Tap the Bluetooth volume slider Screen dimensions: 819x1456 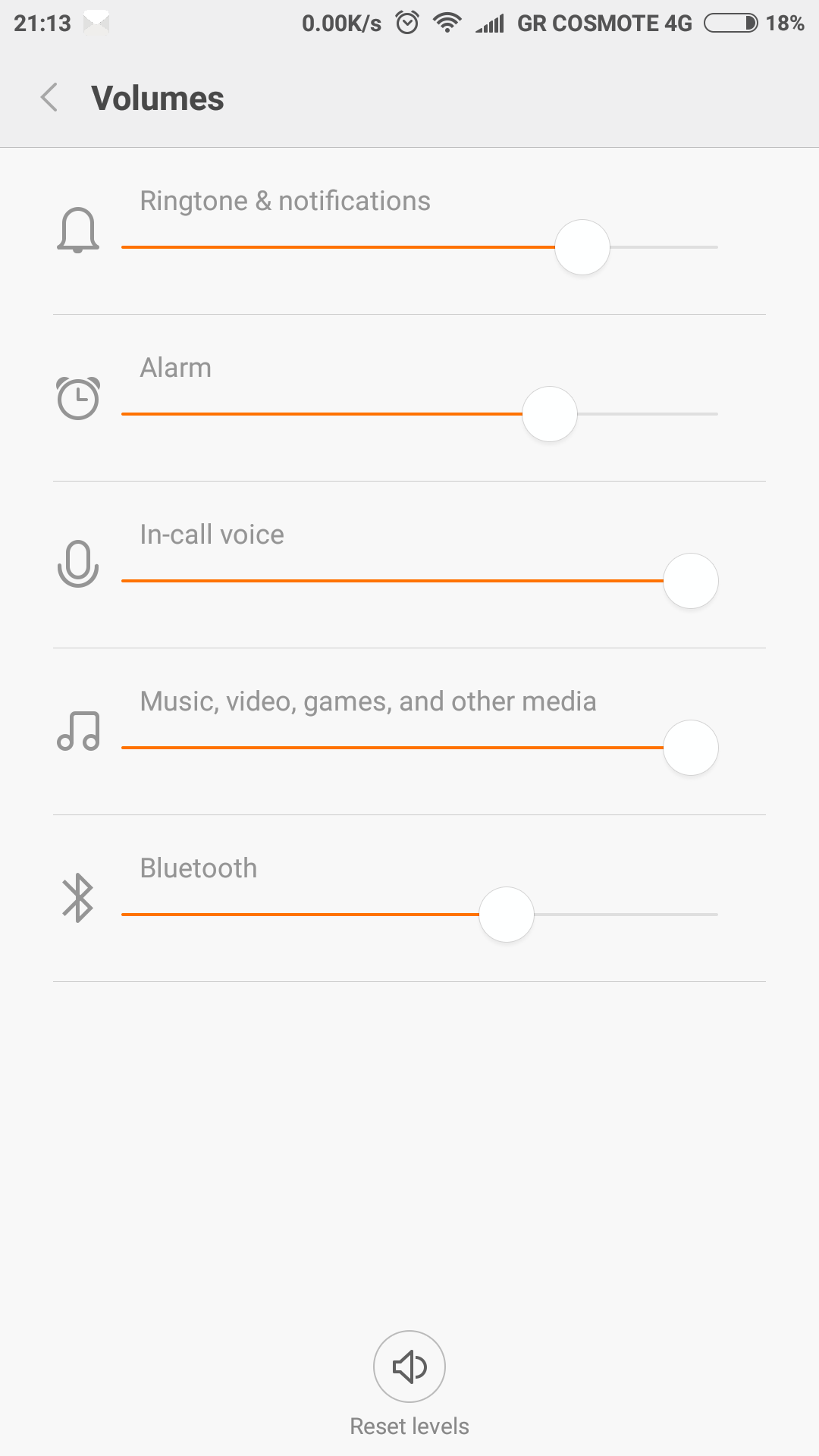(x=507, y=915)
